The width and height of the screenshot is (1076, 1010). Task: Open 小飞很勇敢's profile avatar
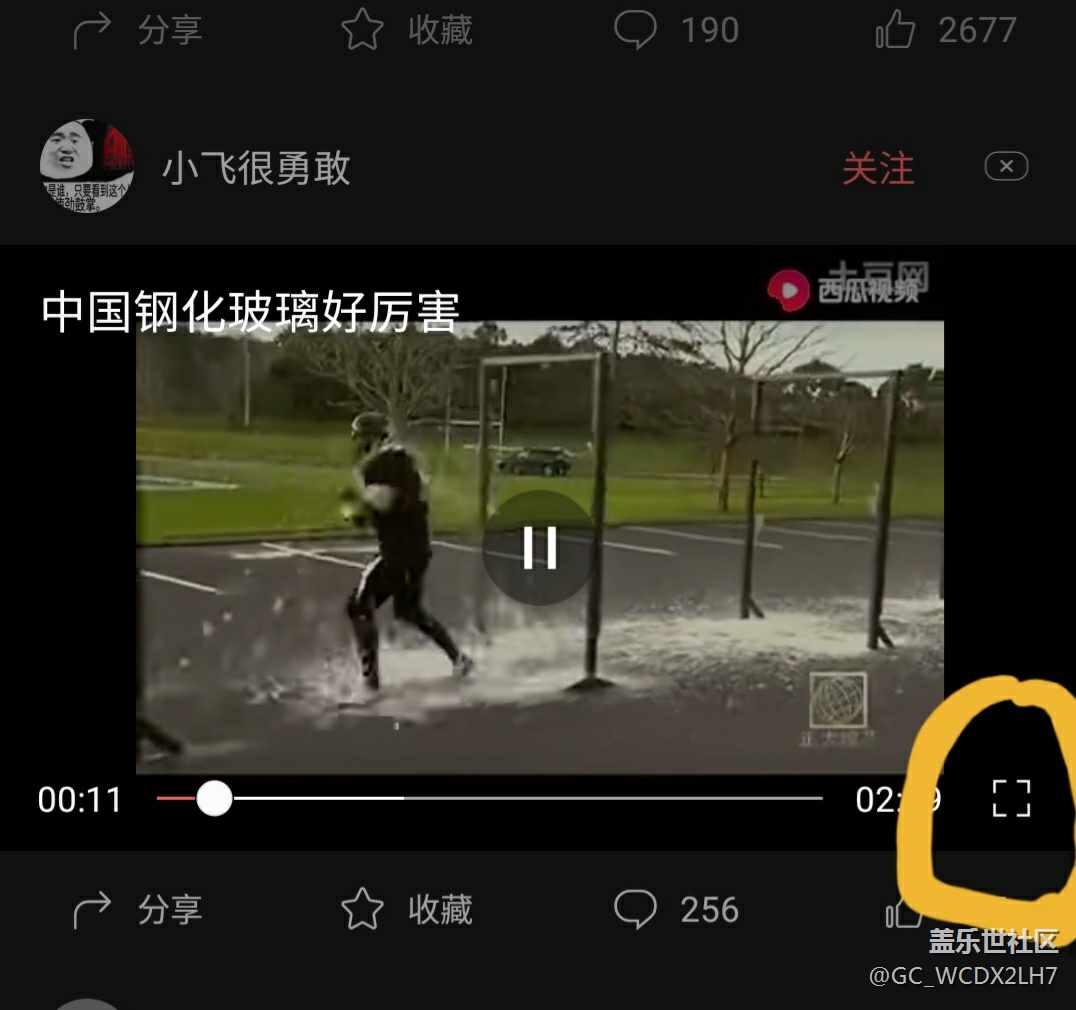pos(87,166)
